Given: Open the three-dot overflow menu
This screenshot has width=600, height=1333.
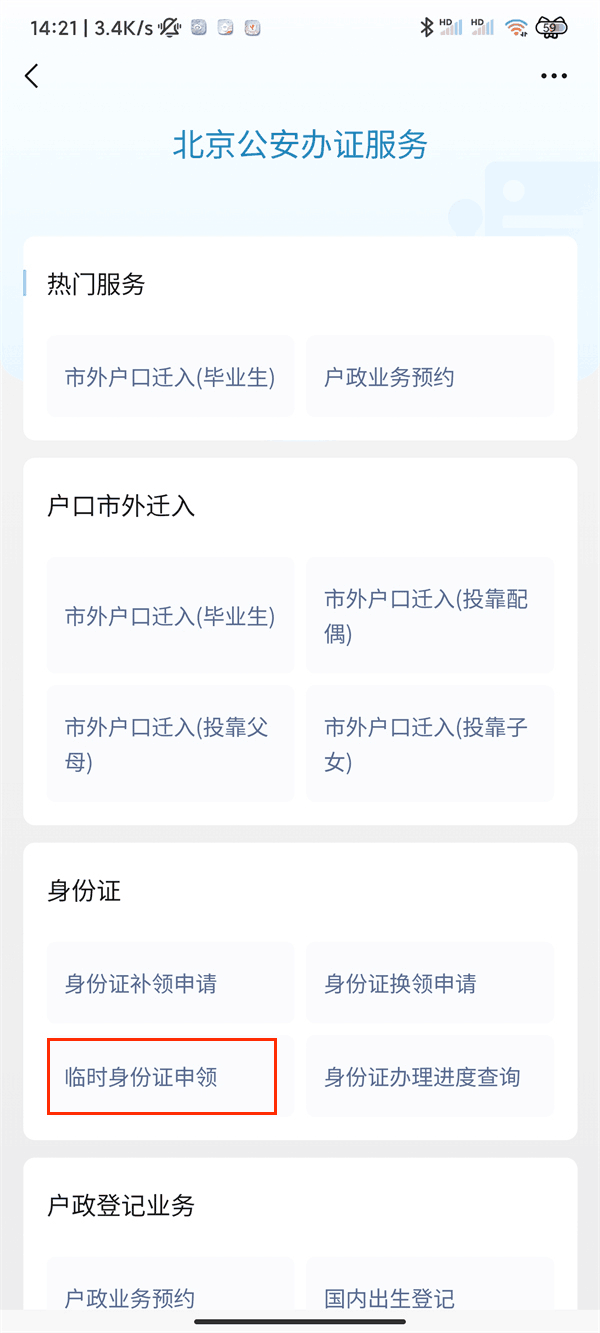Looking at the screenshot, I should pos(553,76).
